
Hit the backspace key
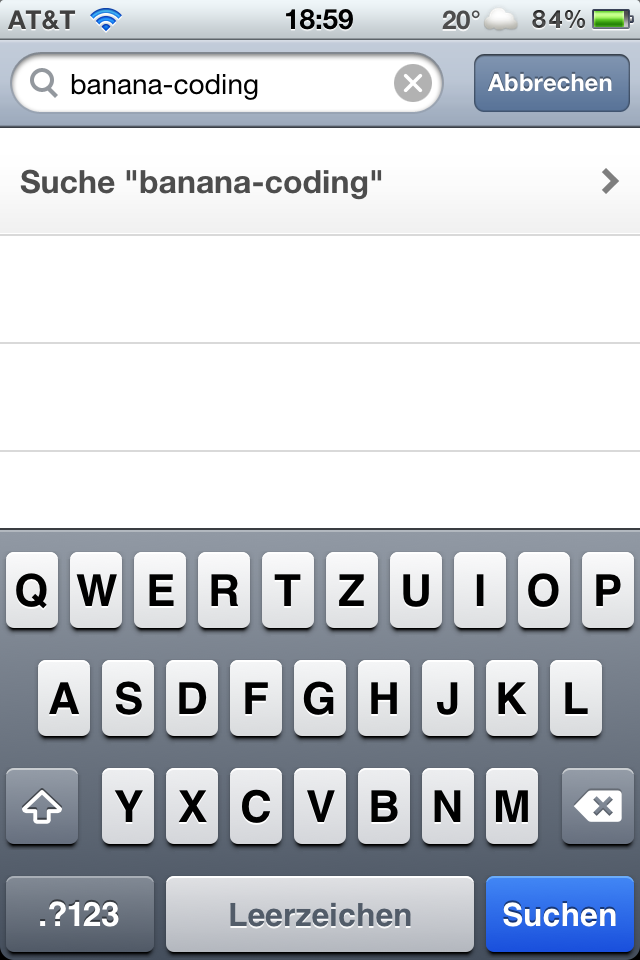[597, 806]
